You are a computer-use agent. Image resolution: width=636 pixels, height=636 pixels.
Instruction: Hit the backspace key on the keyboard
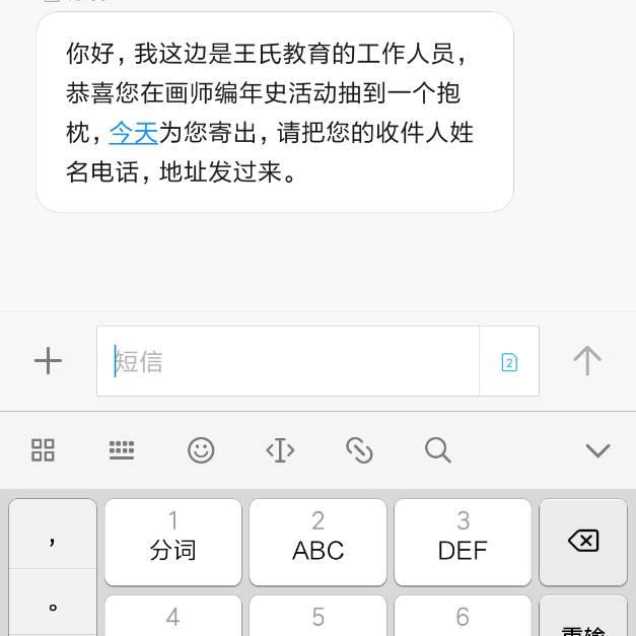583,541
